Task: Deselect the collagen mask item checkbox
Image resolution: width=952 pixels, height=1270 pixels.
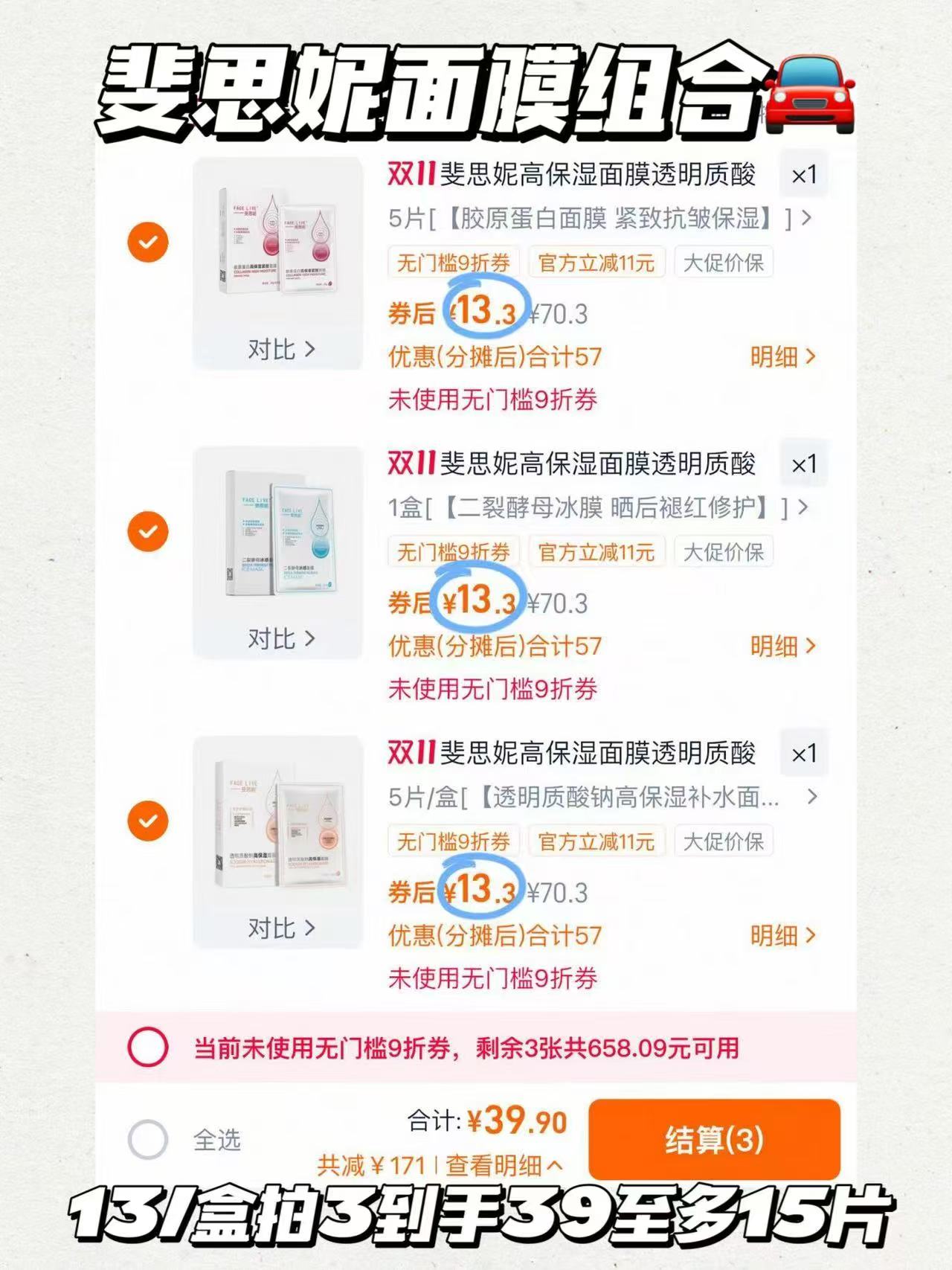Action: (x=147, y=241)
